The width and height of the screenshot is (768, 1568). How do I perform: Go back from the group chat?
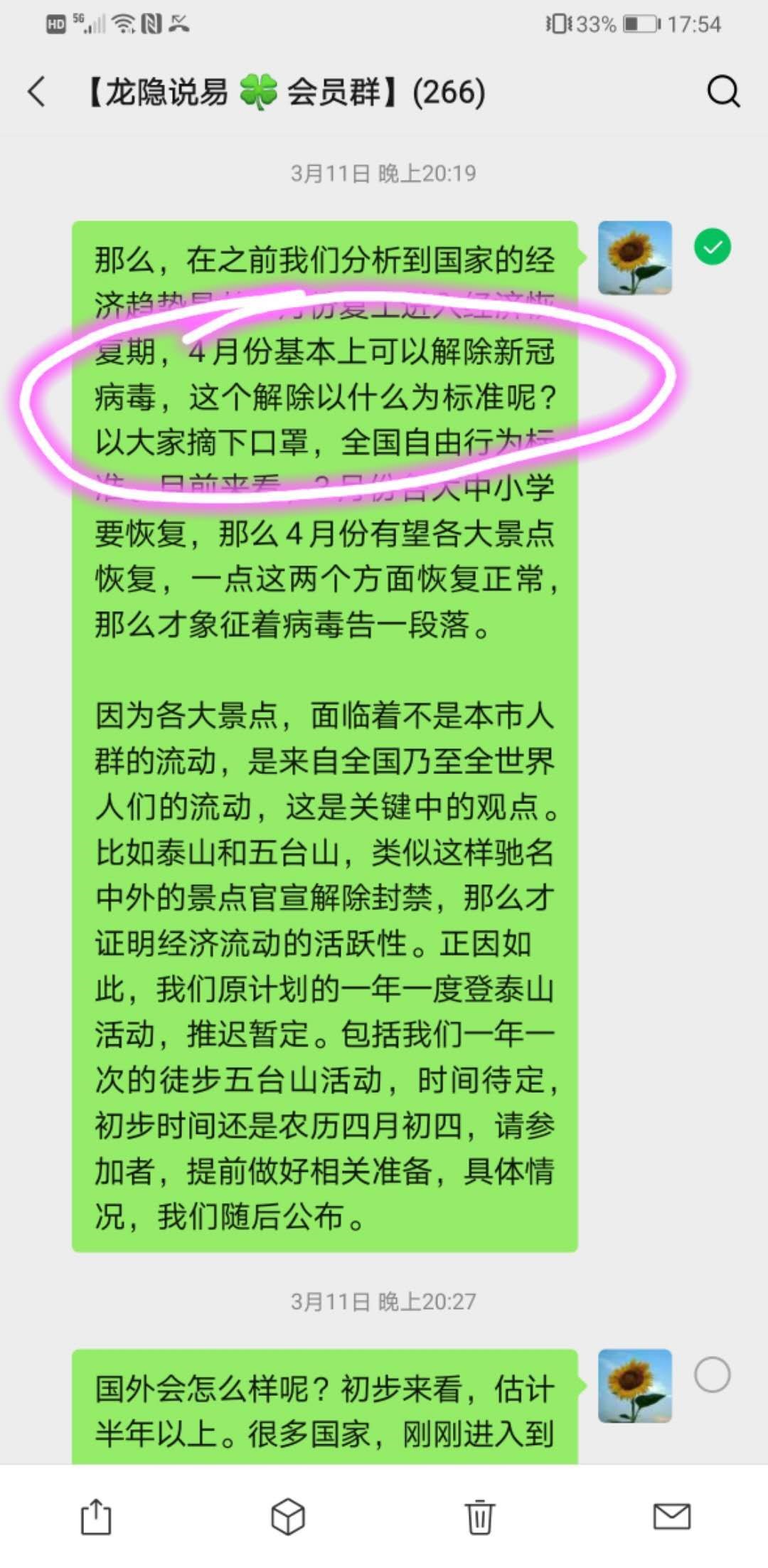[x=37, y=92]
